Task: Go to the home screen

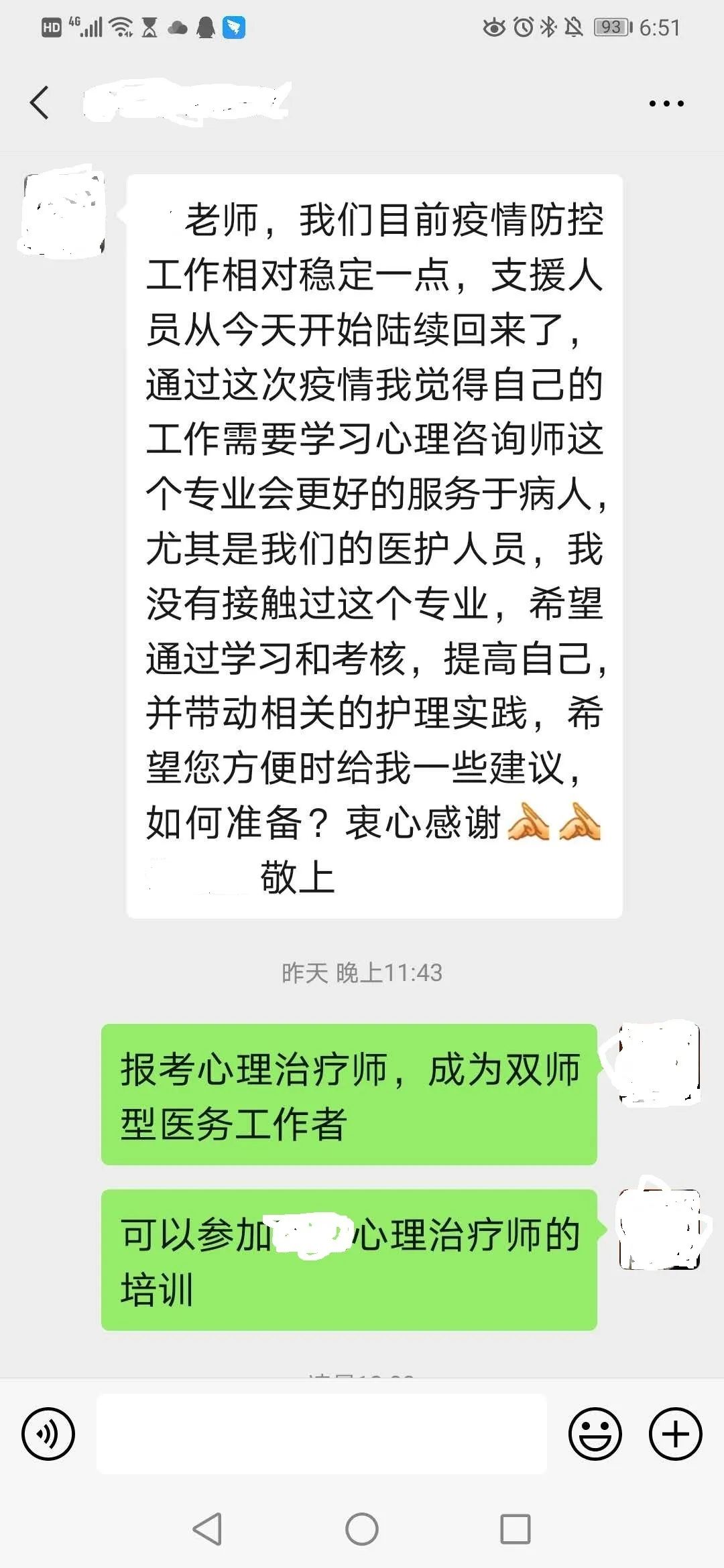Action: pos(362,1529)
